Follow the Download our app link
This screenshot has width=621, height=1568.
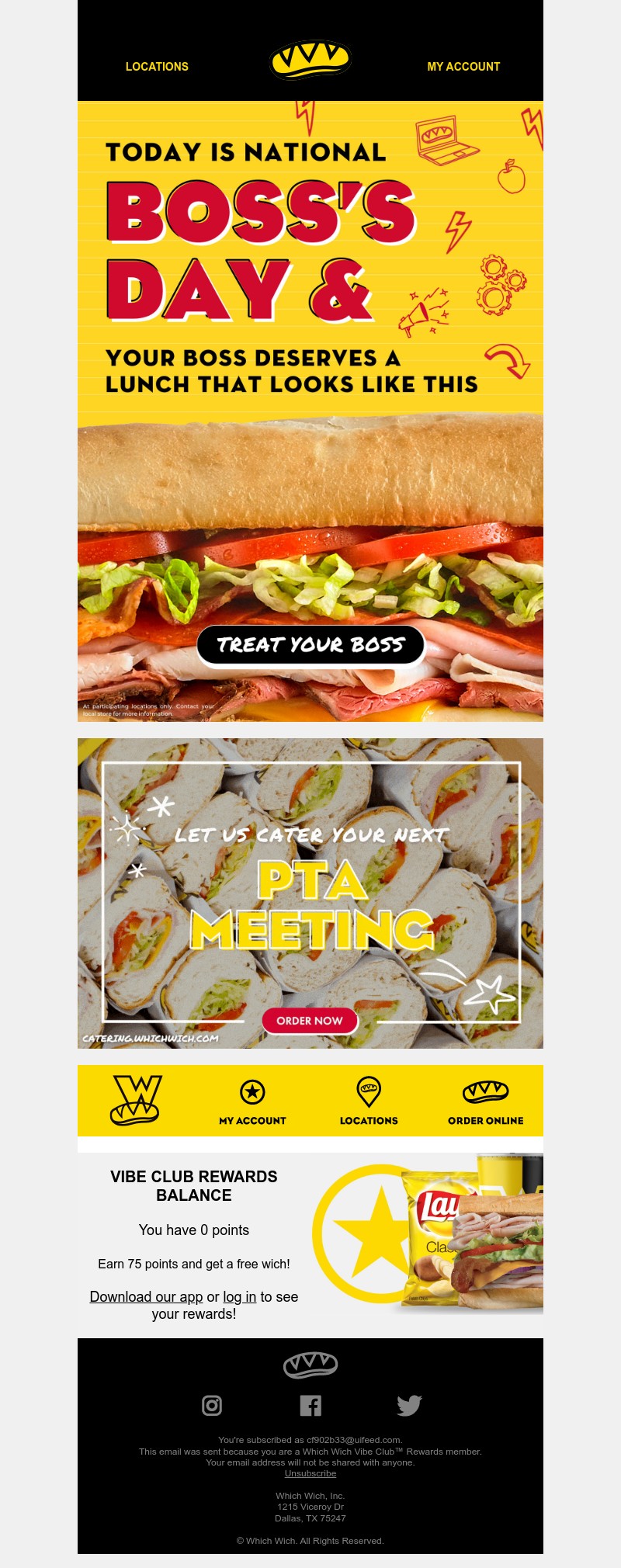146,1297
